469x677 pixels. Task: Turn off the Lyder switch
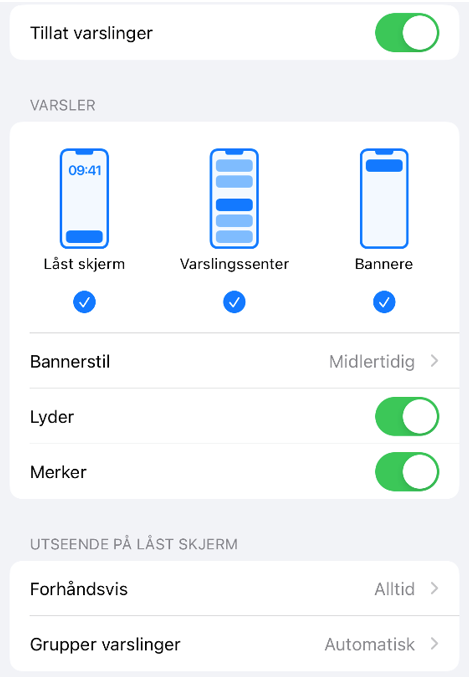[407, 417]
